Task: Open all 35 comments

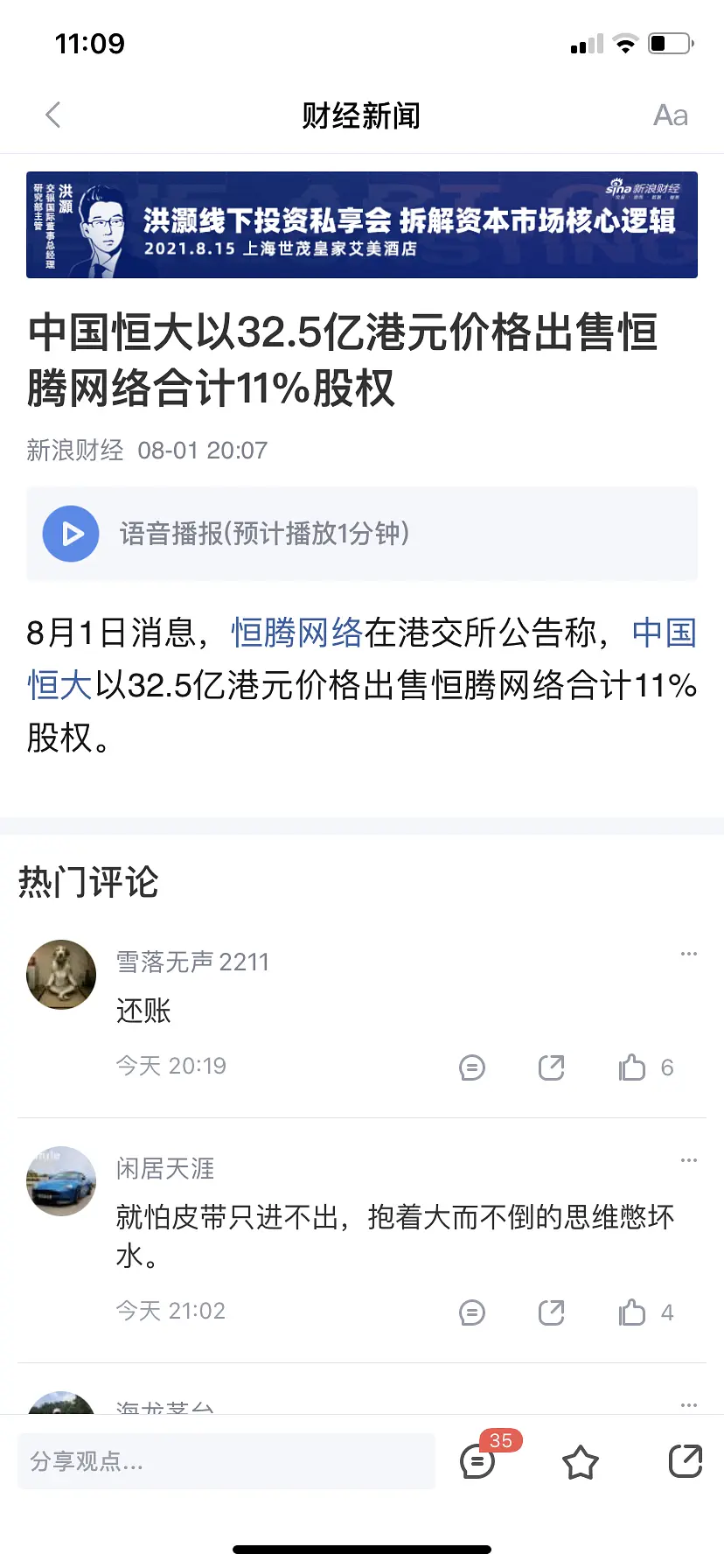Action: point(478,1461)
